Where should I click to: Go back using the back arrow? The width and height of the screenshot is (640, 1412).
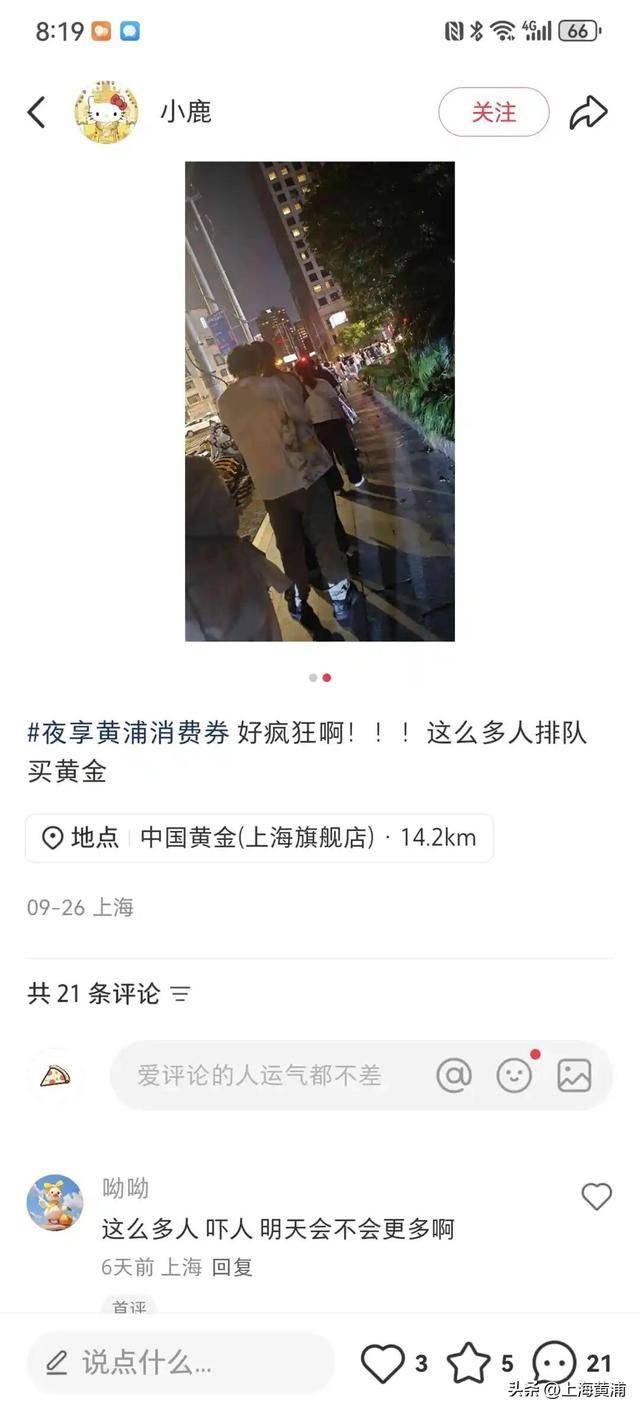(x=37, y=112)
